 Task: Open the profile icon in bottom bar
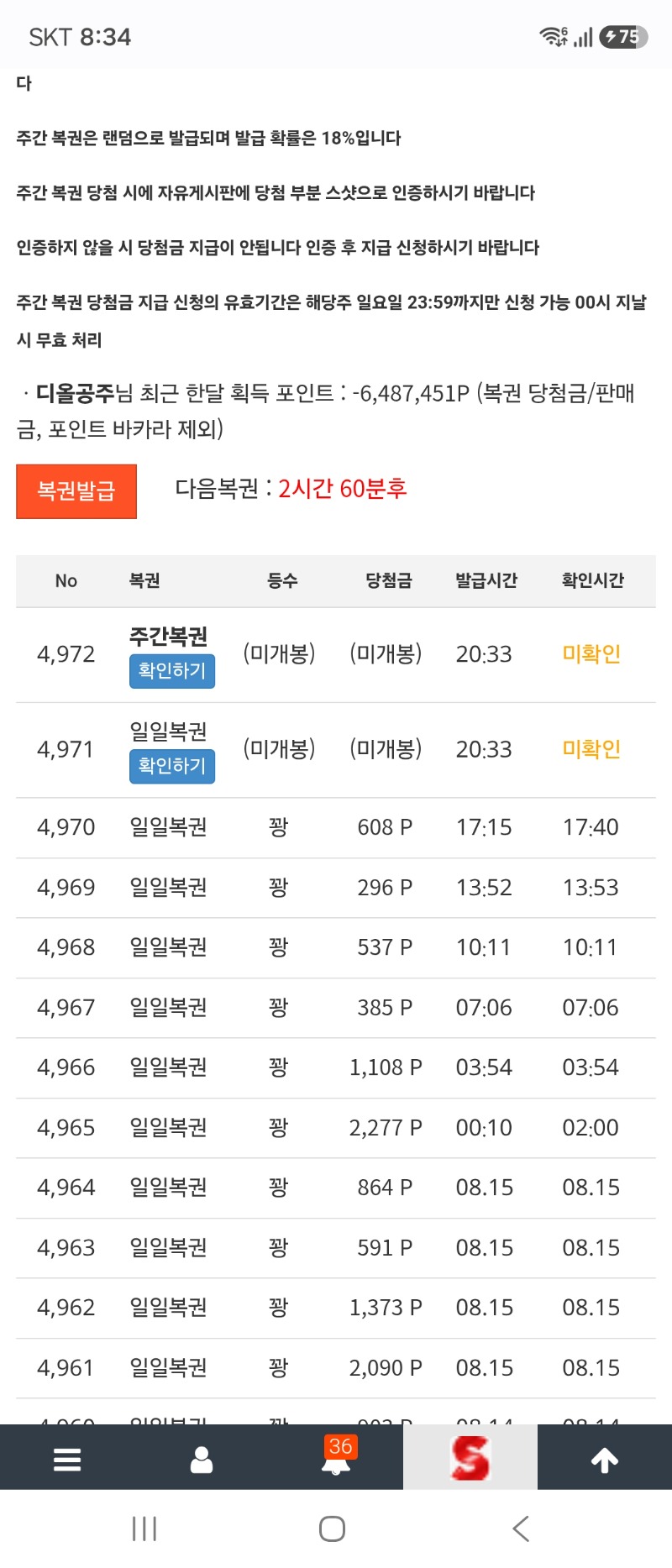pos(202,1460)
